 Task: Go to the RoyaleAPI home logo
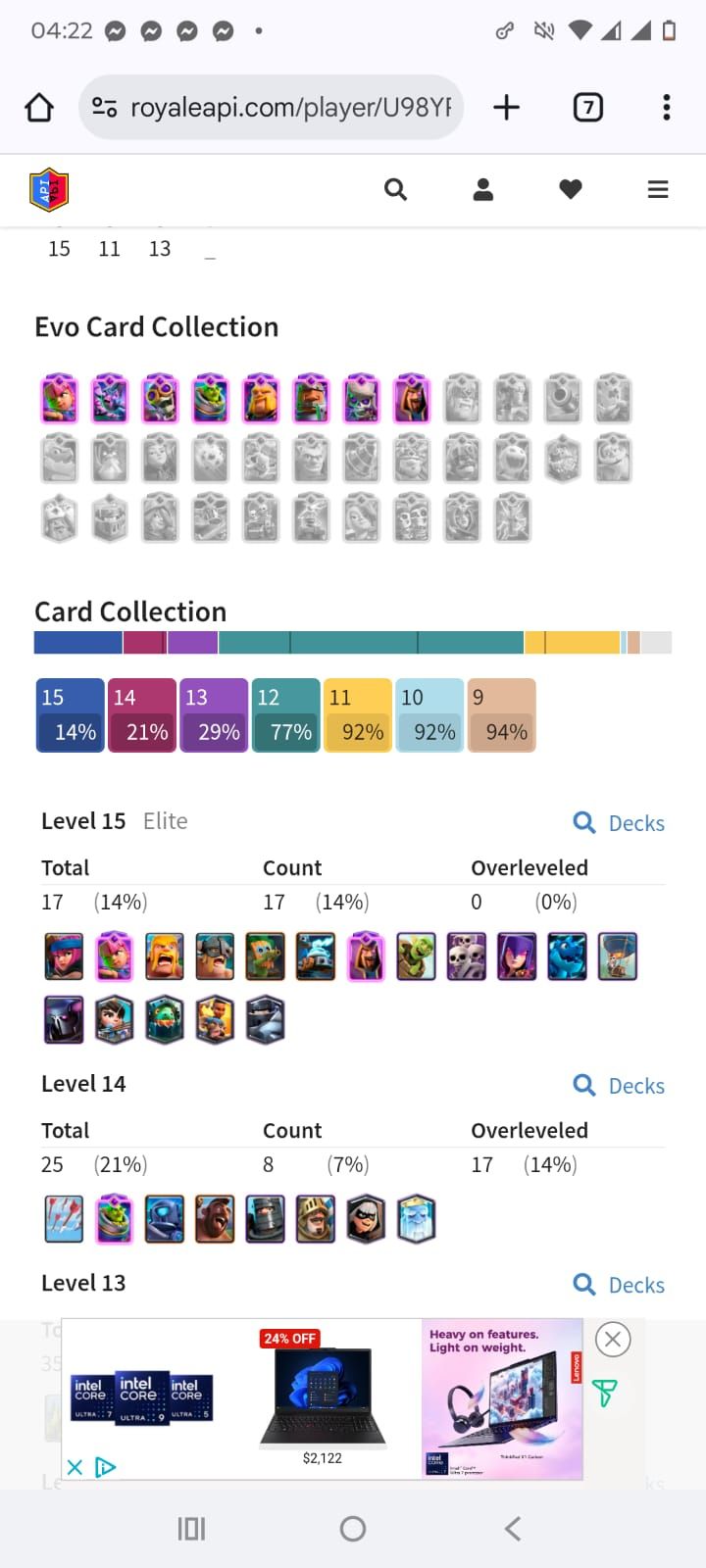point(49,189)
